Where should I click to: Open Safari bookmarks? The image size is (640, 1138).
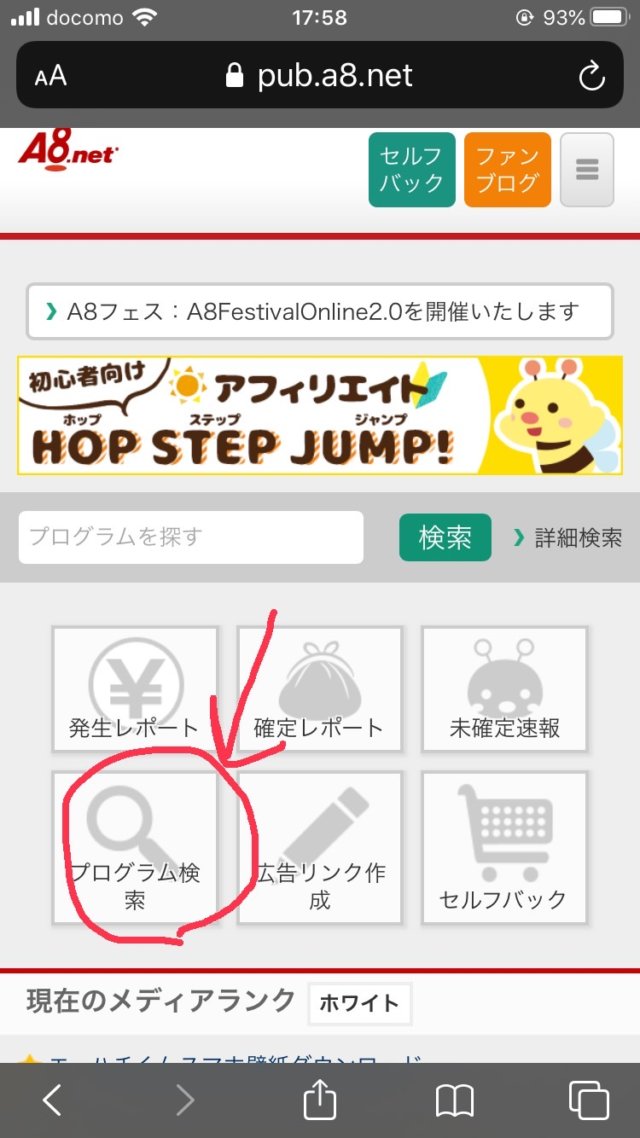point(454,1101)
